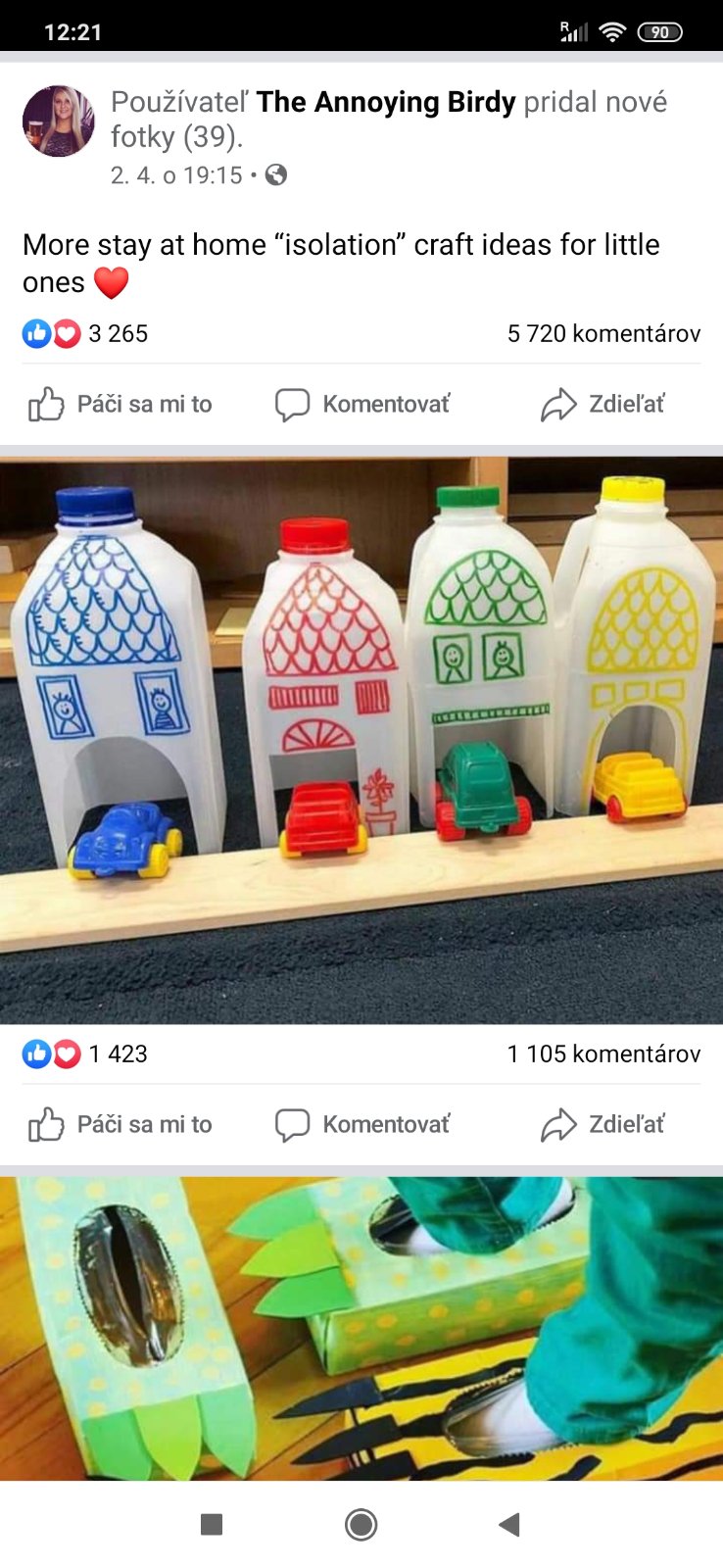Screen dimensions: 723x1568
Task: Share the milk bottle garages photo
Action: tap(602, 1124)
